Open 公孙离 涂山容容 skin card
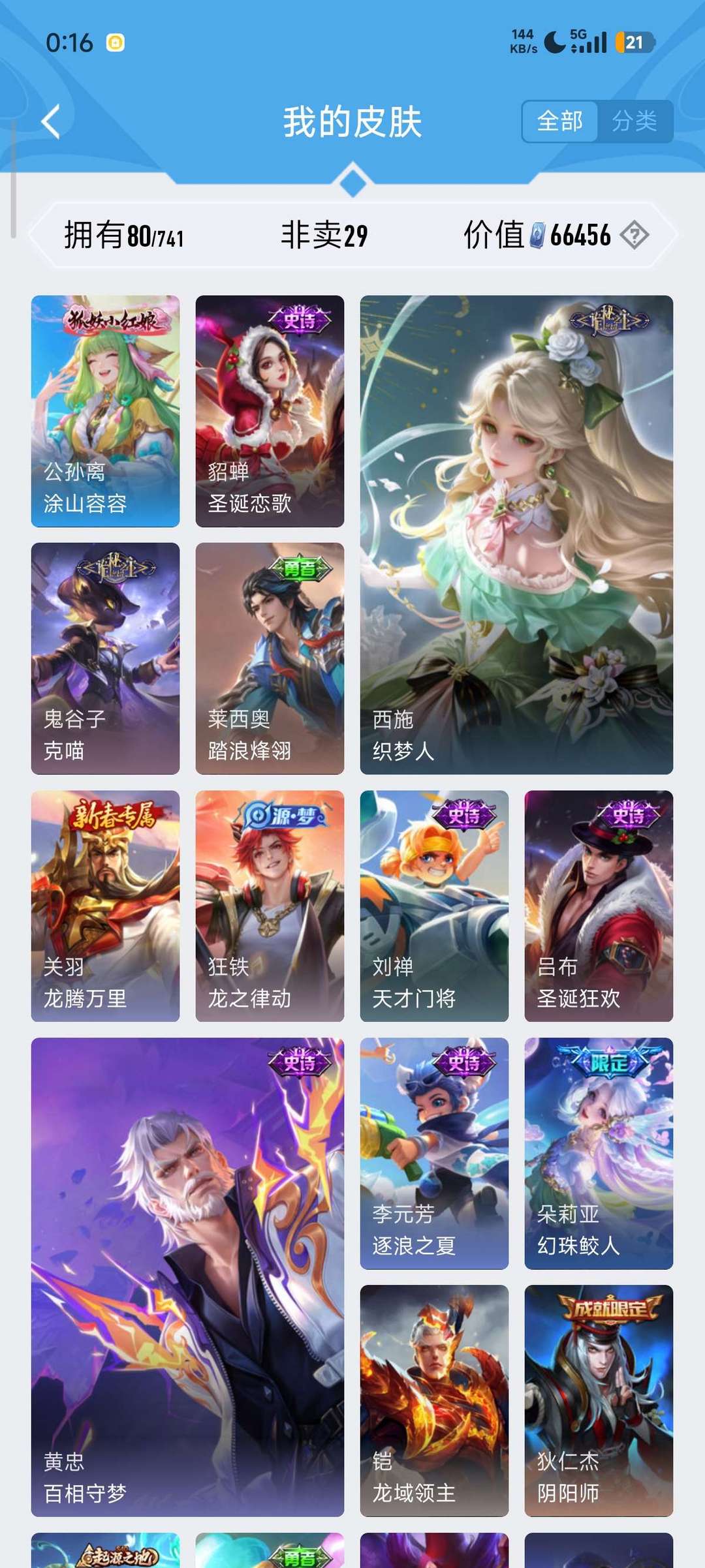This screenshot has width=705, height=1568. pyautogui.click(x=105, y=411)
